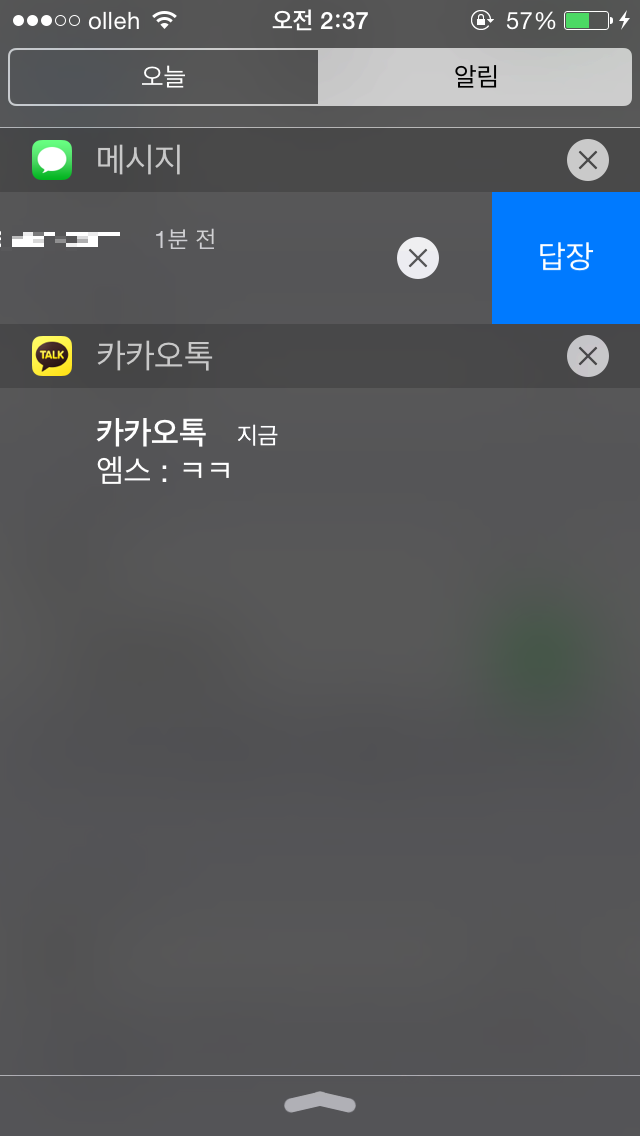Image resolution: width=640 pixels, height=1136 pixels.
Task: Dismiss the message from 1분 전
Action: tap(418, 258)
